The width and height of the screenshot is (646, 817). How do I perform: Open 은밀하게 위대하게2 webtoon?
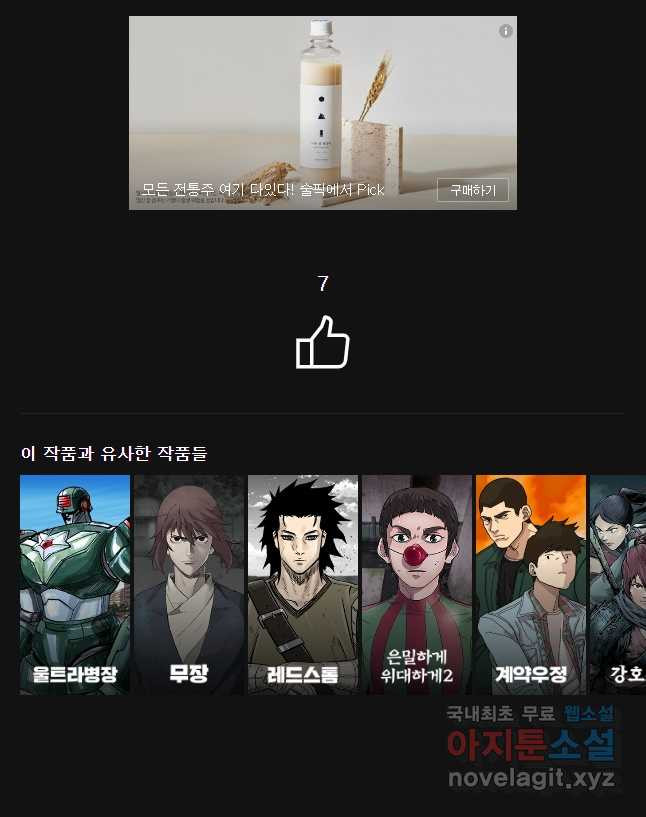pyautogui.click(x=417, y=584)
